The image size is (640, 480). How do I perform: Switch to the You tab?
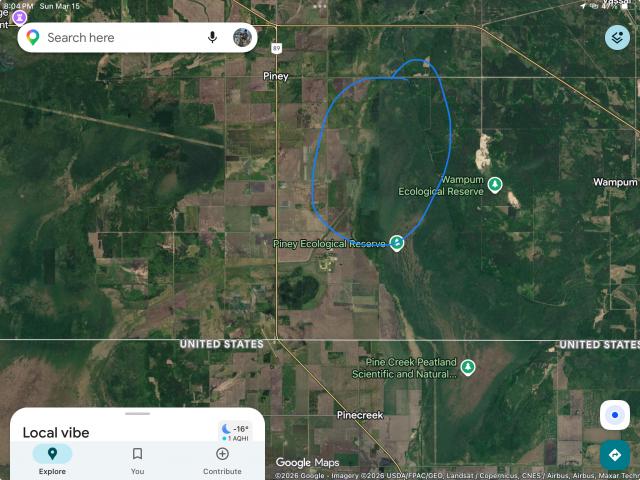coord(137,459)
